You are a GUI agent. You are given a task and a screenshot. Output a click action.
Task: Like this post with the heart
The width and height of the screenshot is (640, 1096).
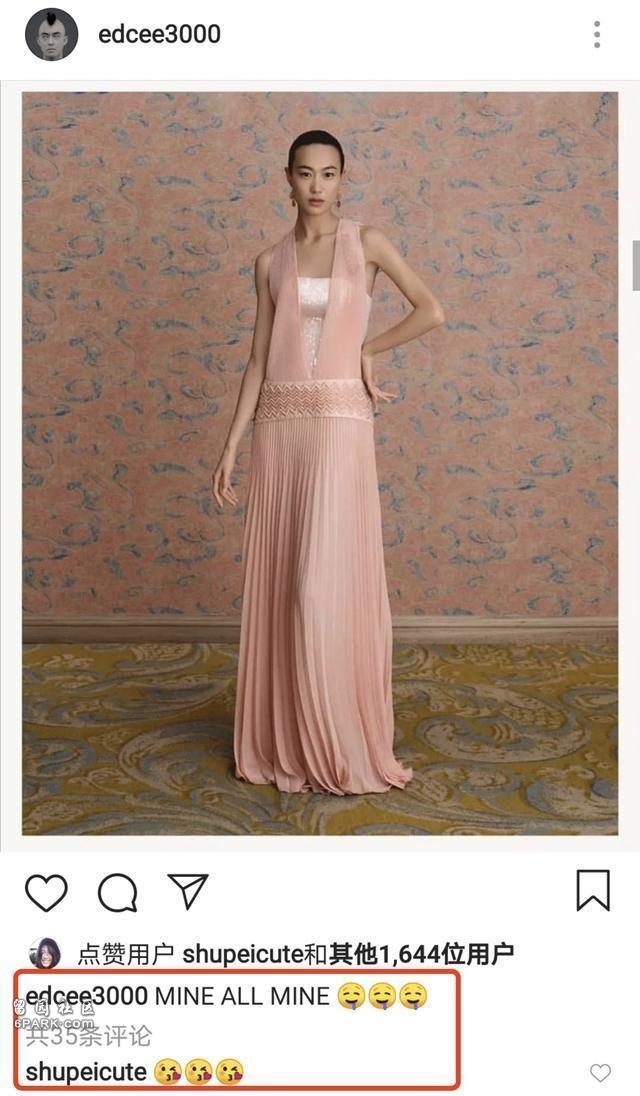tap(46, 892)
